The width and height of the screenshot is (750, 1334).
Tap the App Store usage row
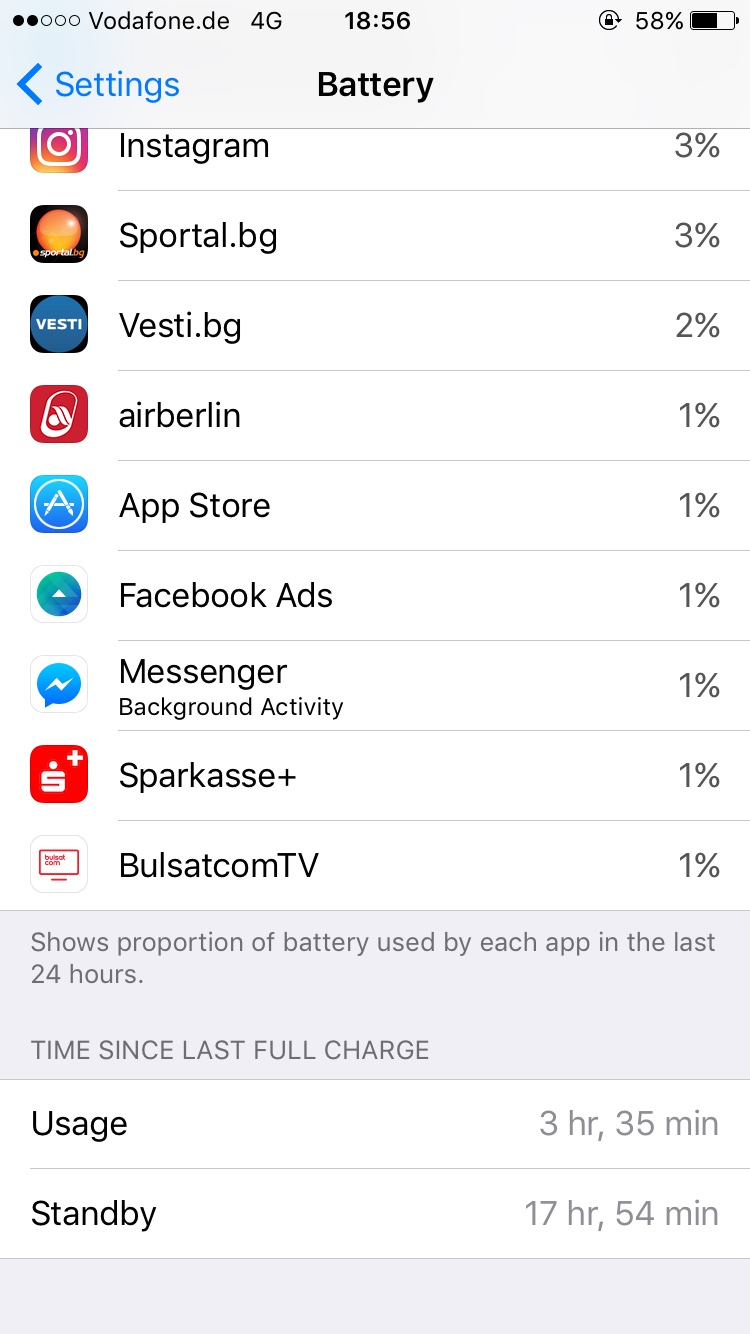tap(375, 505)
